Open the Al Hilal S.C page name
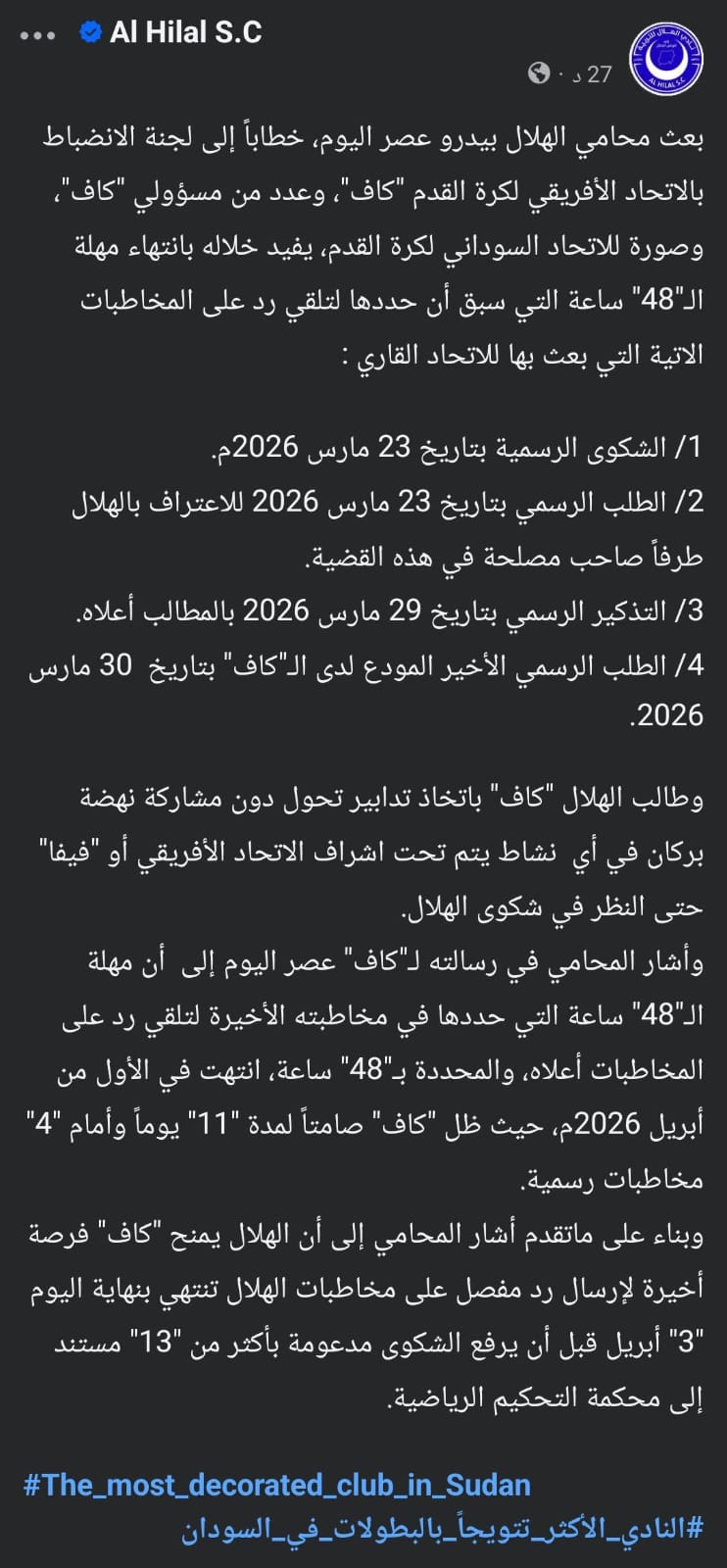 [185, 33]
